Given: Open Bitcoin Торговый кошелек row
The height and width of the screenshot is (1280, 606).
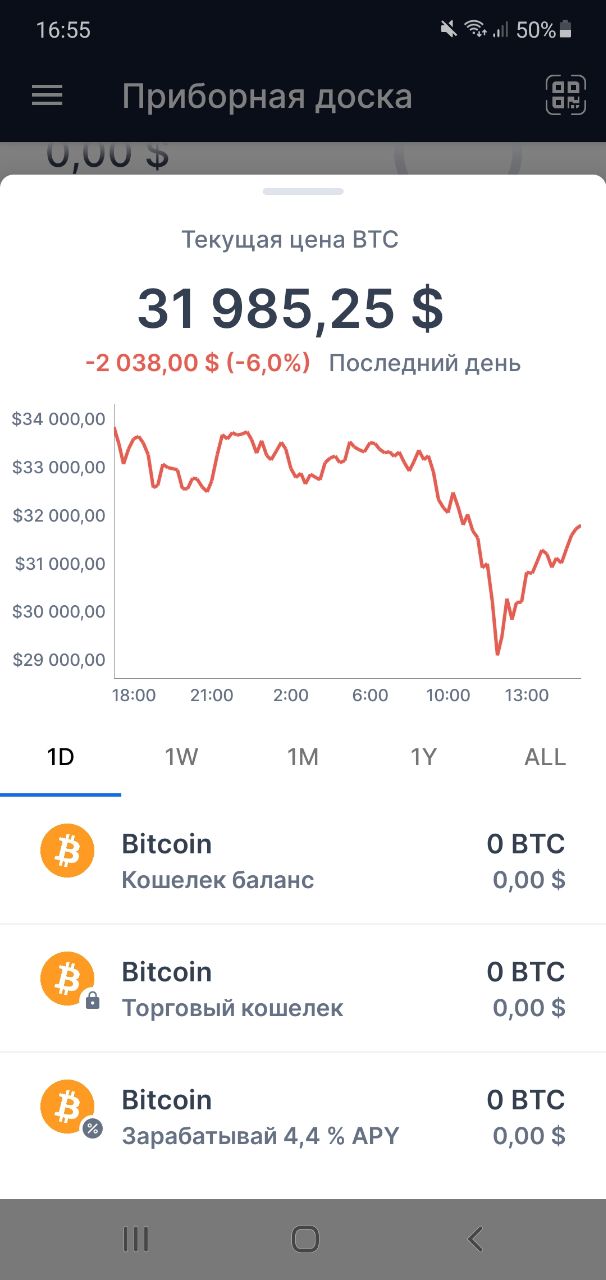Looking at the screenshot, I should click(x=303, y=988).
